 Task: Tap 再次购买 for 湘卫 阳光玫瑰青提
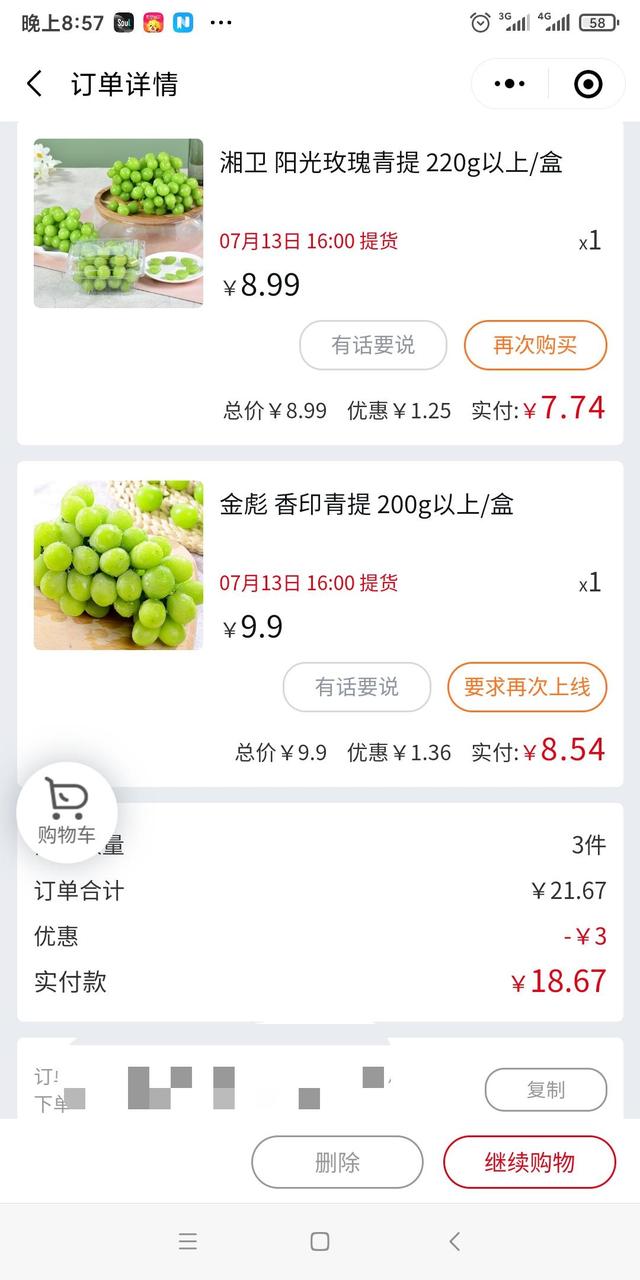(535, 346)
